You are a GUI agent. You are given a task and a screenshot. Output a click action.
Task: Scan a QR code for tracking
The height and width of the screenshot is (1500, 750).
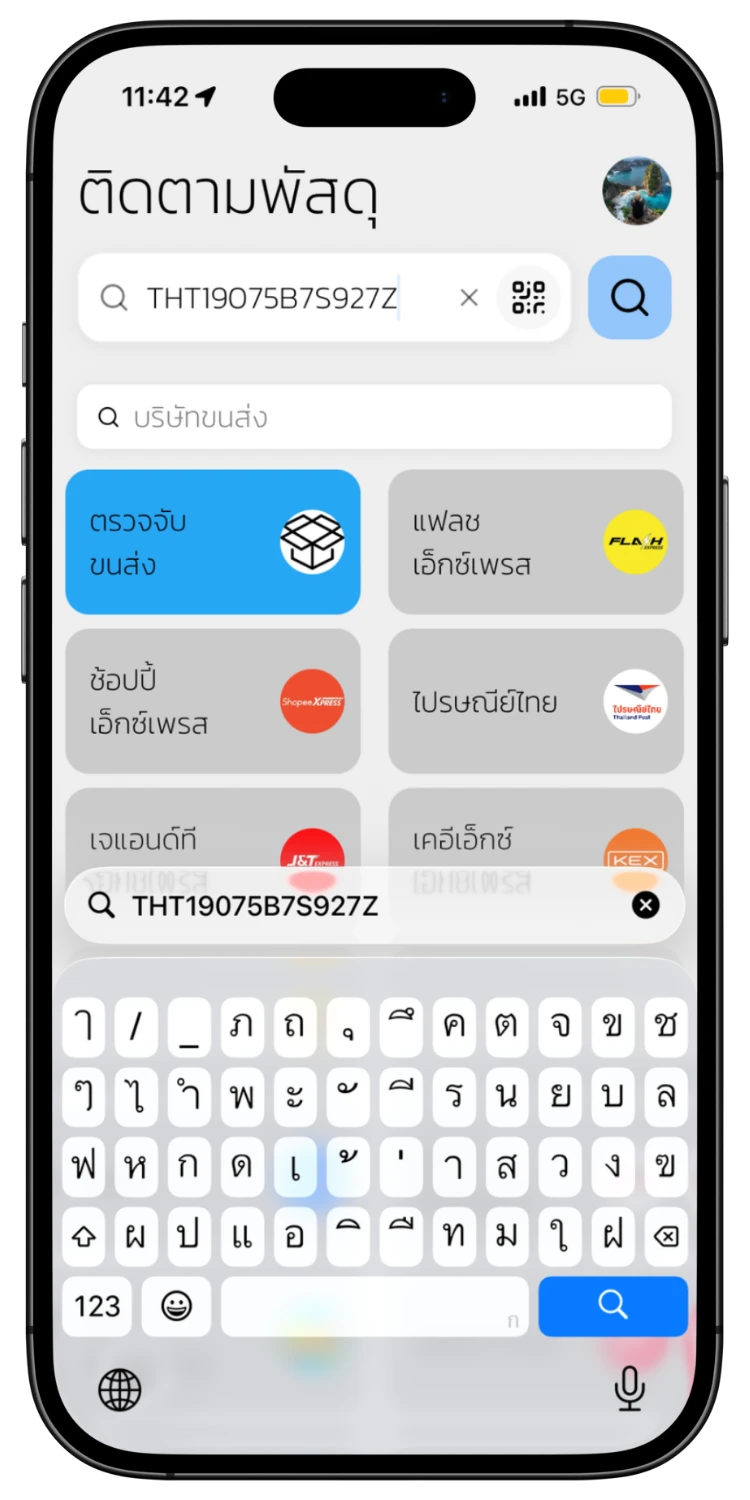pos(528,297)
